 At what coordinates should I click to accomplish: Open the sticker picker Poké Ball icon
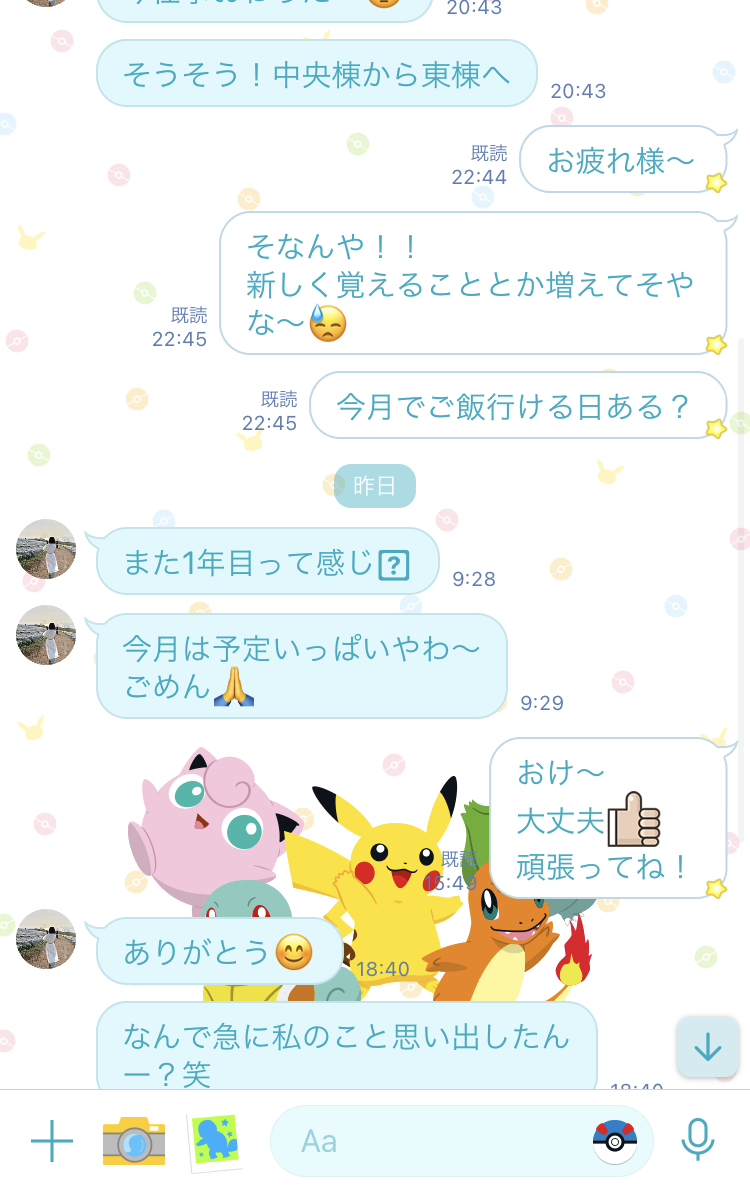tap(615, 1141)
